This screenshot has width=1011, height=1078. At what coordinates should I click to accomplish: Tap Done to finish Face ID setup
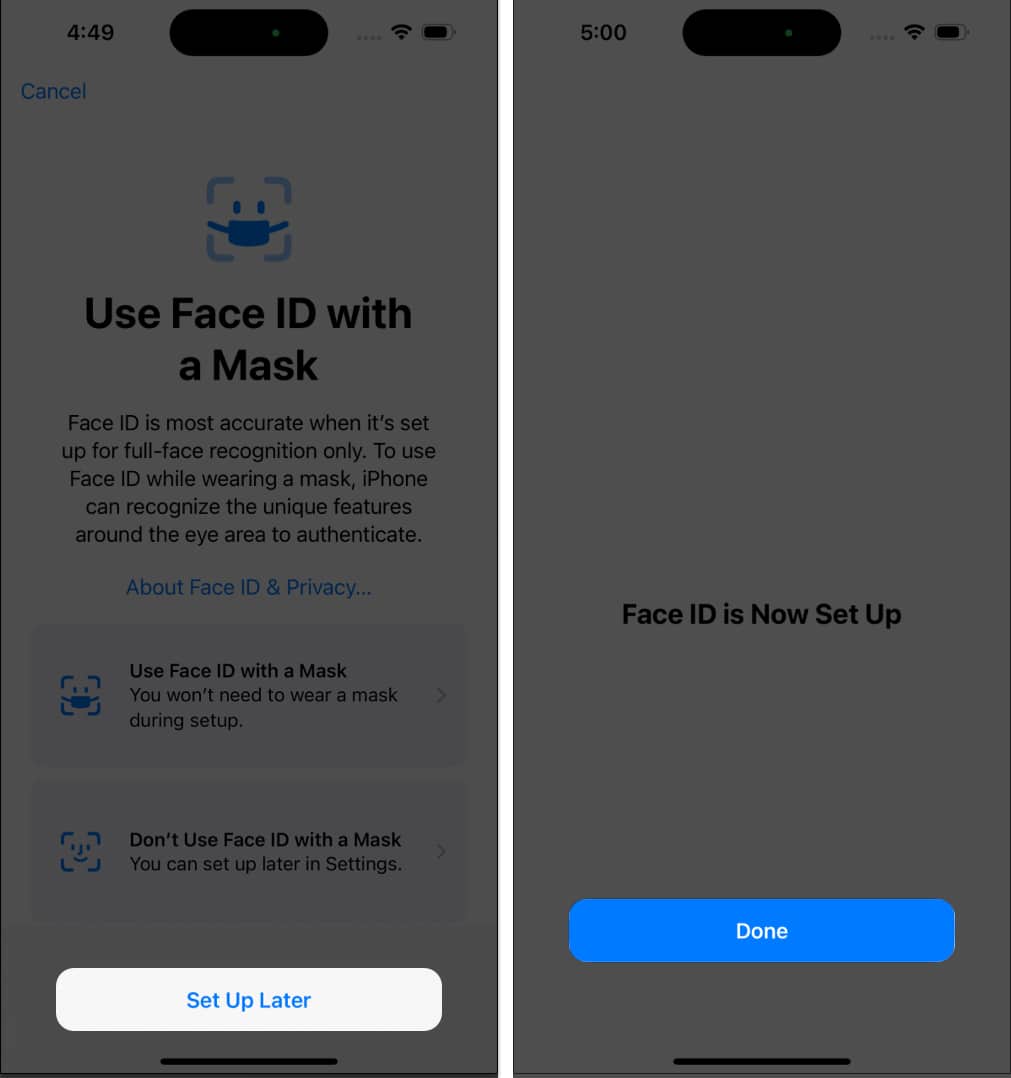click(761, 930)
